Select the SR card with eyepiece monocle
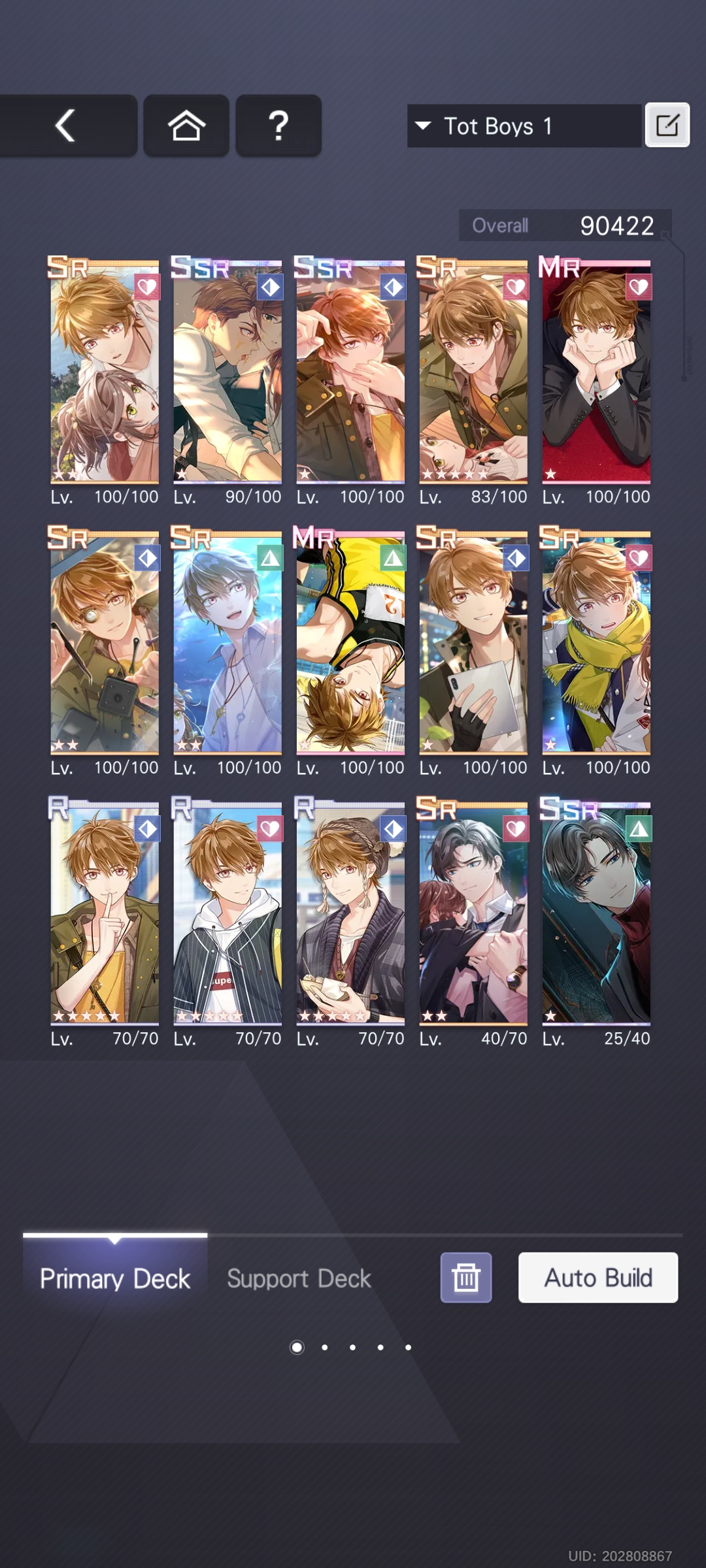The image size is (706, 1568). (104, 644)
